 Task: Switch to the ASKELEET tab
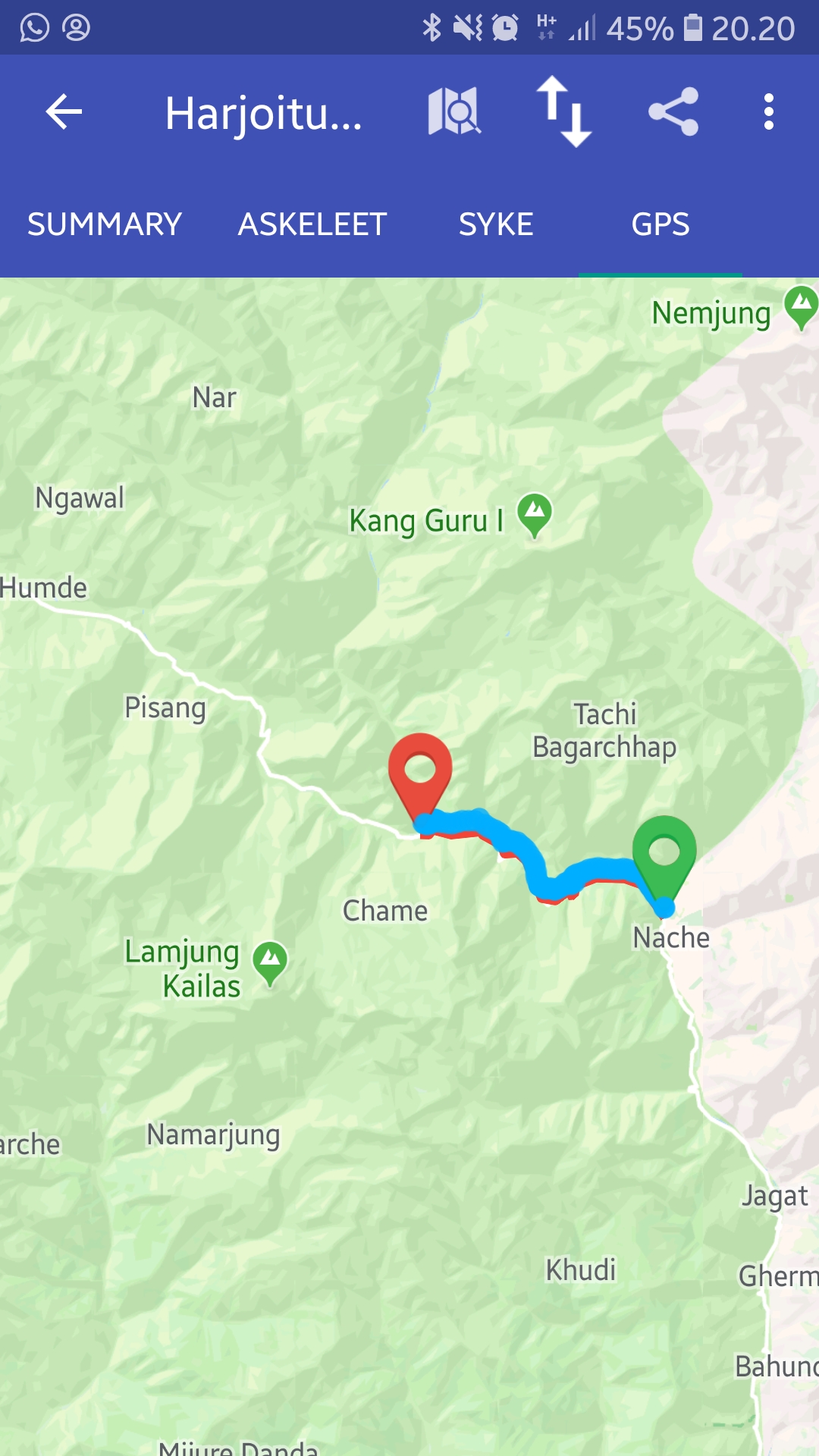312,224
